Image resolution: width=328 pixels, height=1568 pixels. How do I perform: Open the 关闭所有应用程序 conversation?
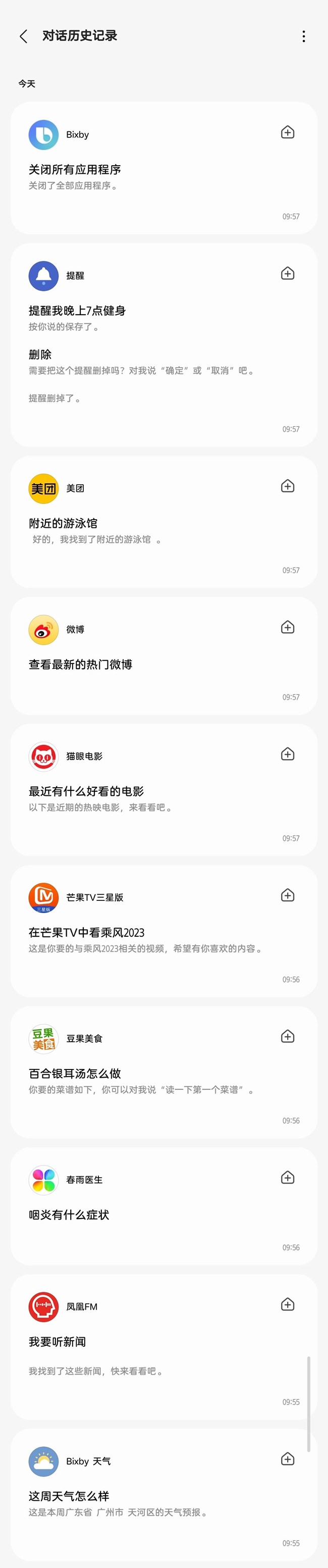tap(74, 170)
